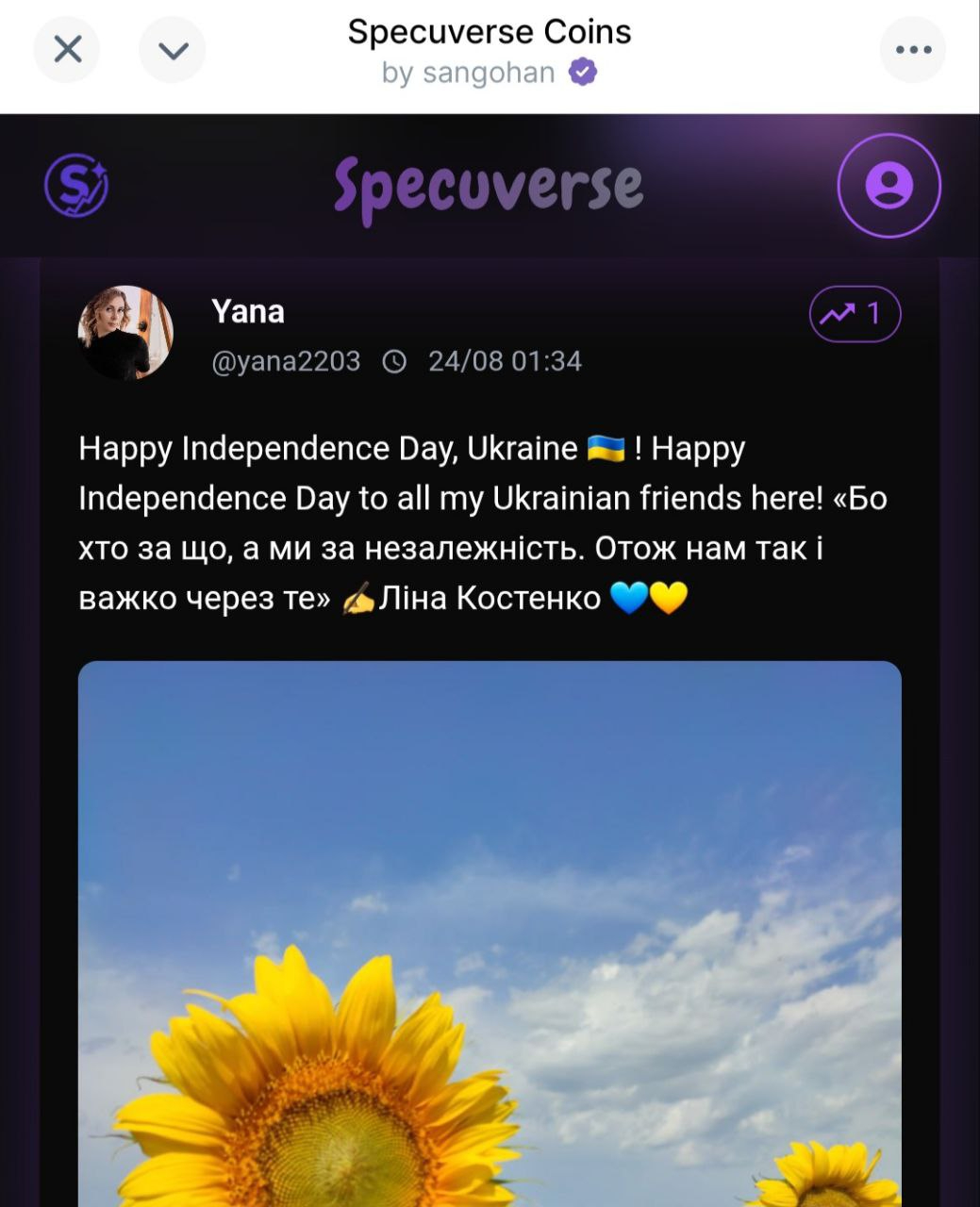Open the user profile icon

click(889, 186)
